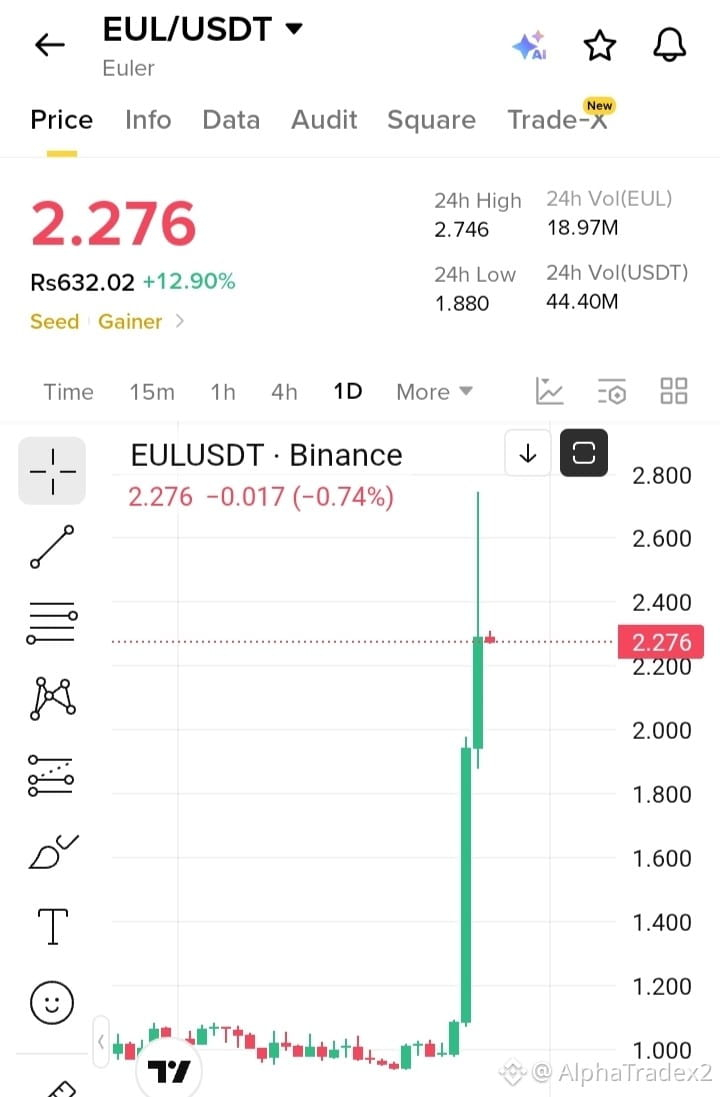Open the AI assistant sparkle icon
Screen dimensions: 720x1097
[529, 45]
